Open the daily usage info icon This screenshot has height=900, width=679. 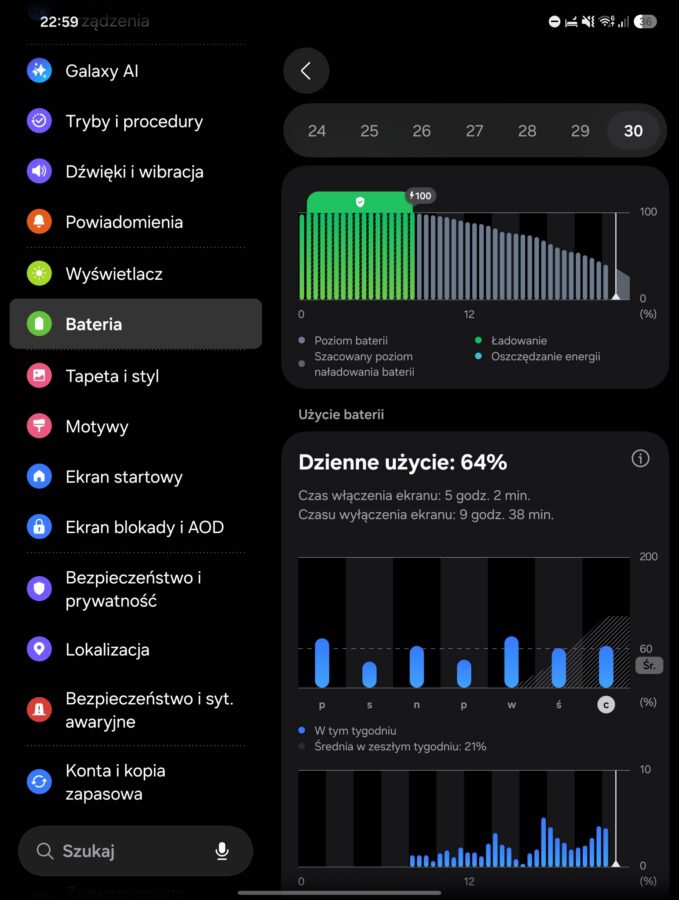(x=640, y=459)
